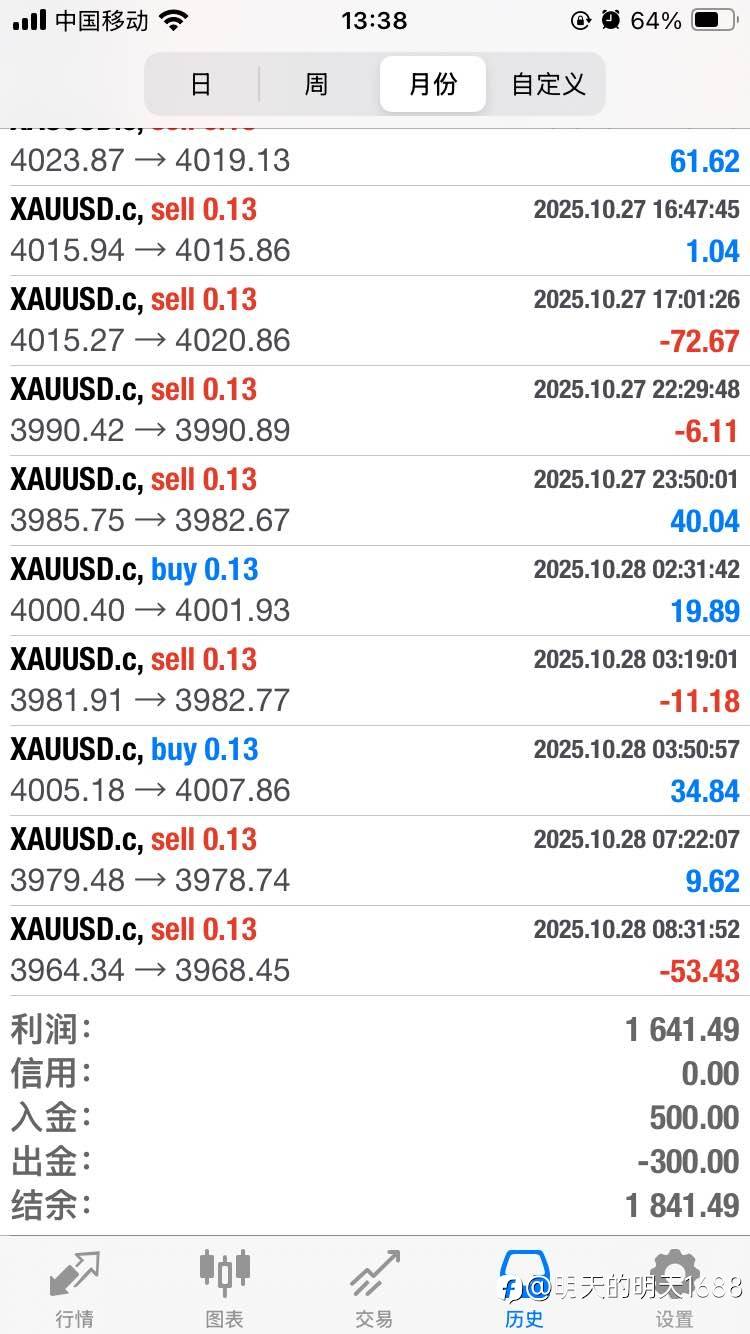Tap the trade with 40.04 profit
The width and height of the screenshot is (750, 1334).
(x=375, y=501)
